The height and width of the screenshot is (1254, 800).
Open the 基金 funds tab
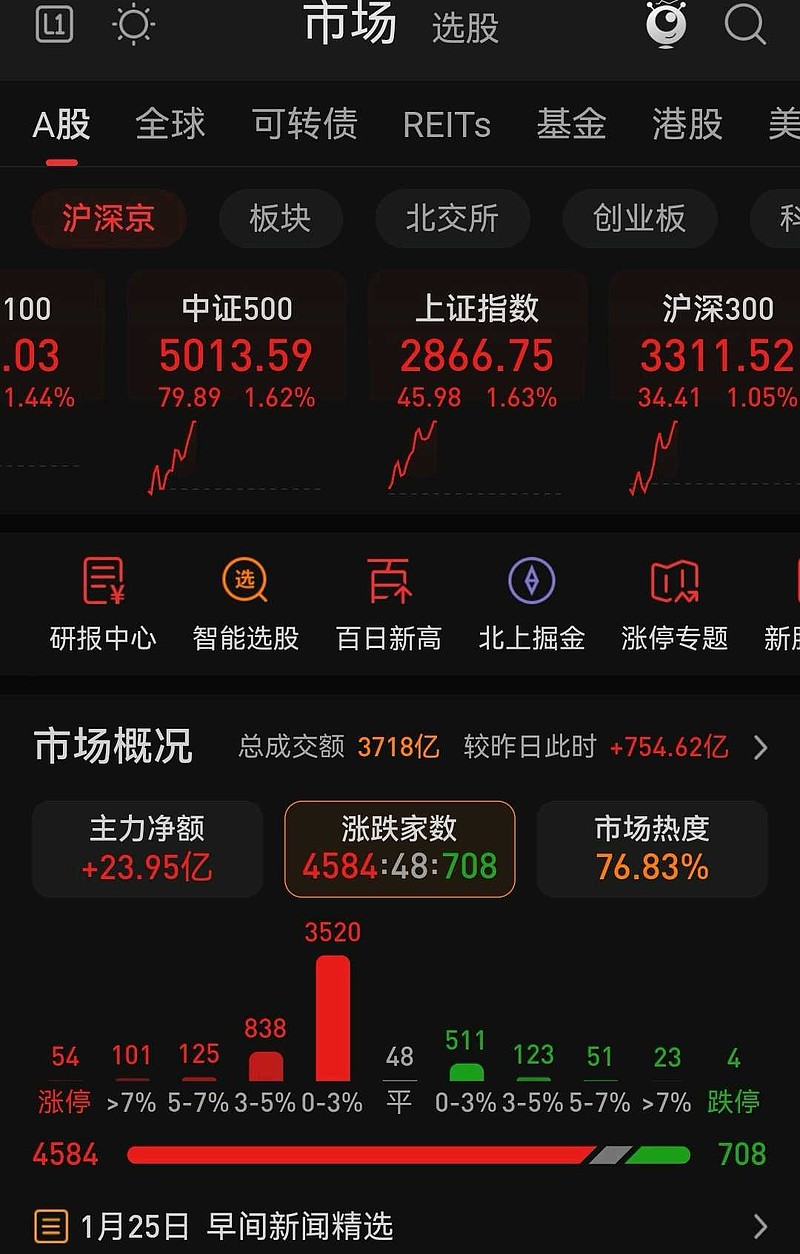tap(571, 124)
